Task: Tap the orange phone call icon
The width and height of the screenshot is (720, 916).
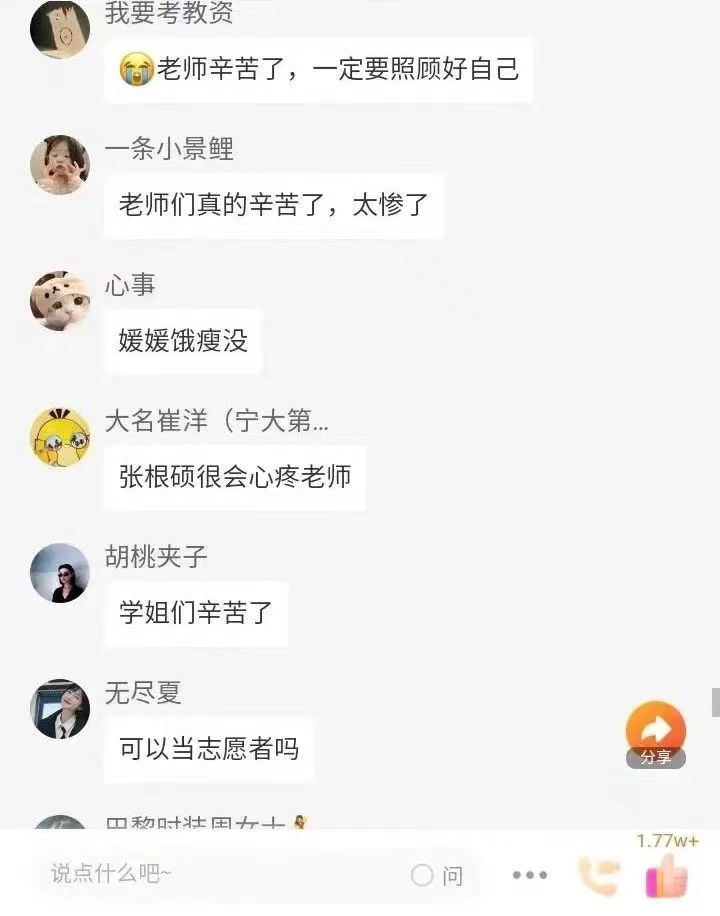Action: tap(598, 876)
